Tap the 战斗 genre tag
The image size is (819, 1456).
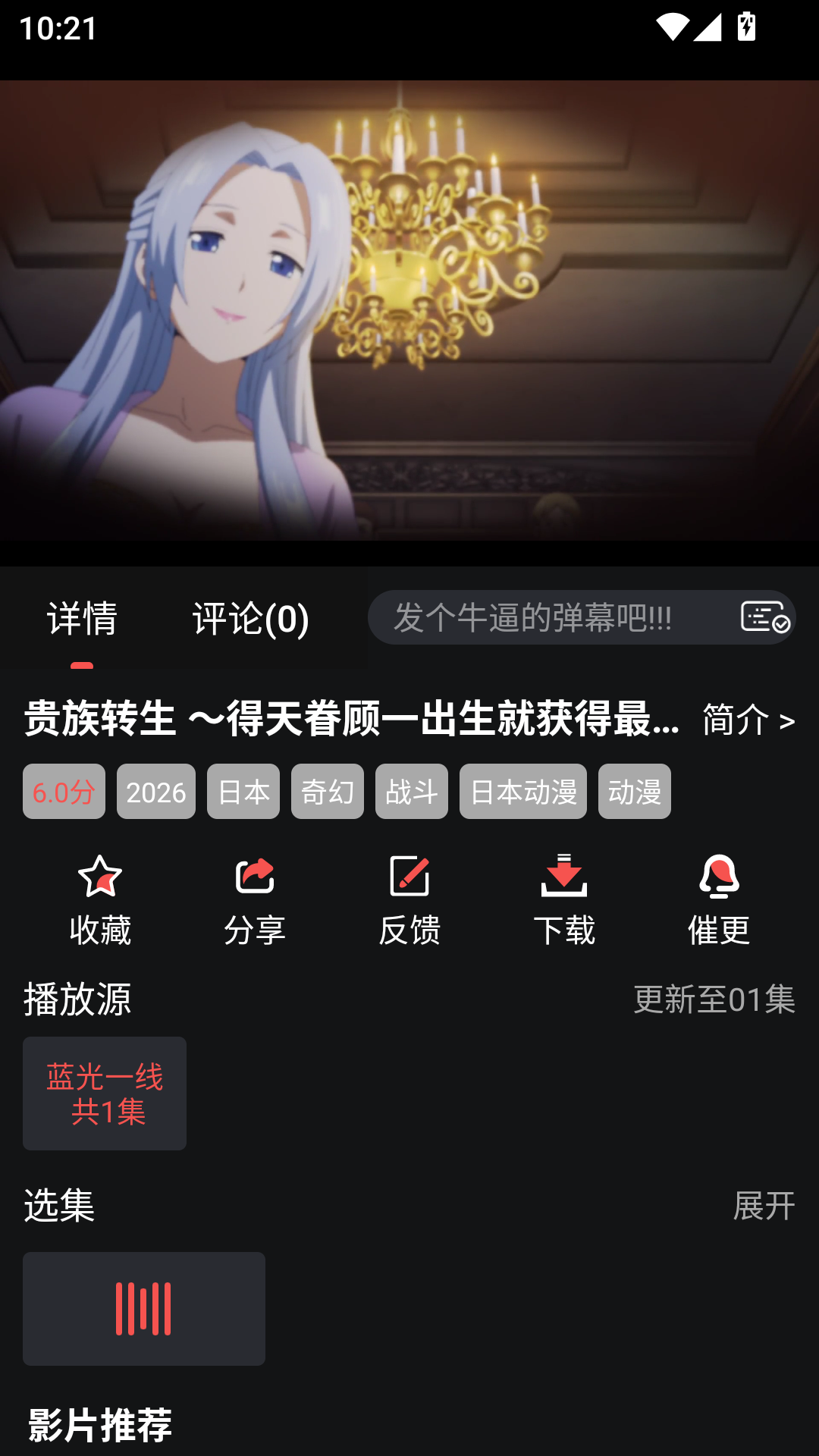point(412,792)
